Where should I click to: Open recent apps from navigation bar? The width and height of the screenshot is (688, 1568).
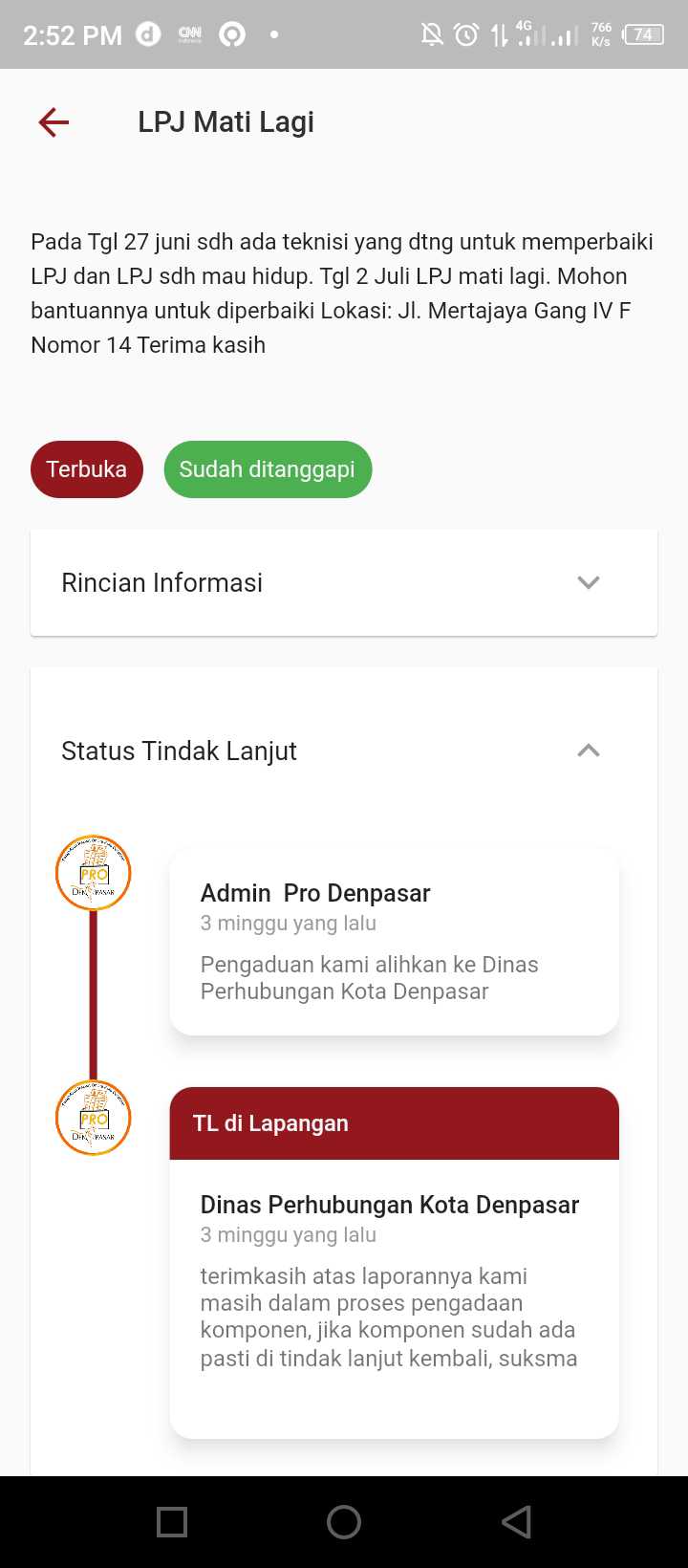[172, 1521]
